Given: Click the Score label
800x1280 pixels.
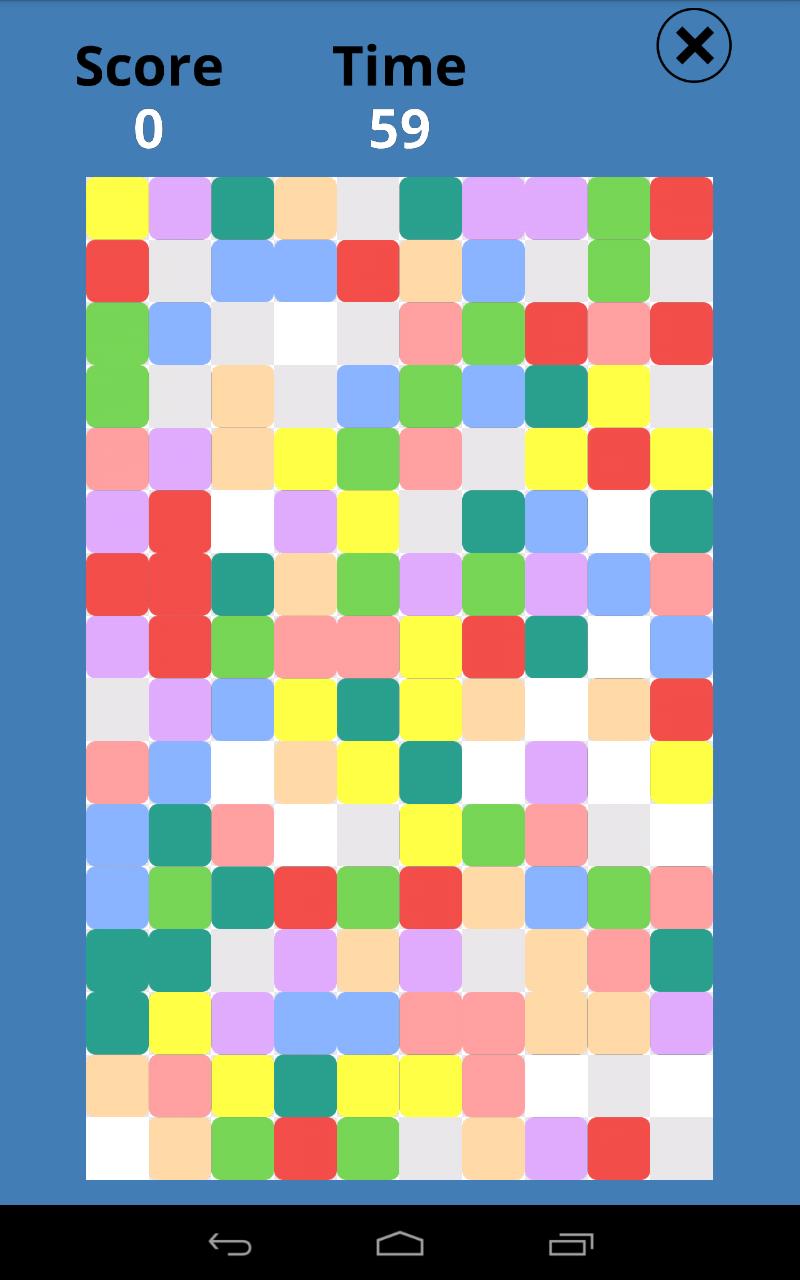Looking at the screenshot, I should click(x=148, y=65).
